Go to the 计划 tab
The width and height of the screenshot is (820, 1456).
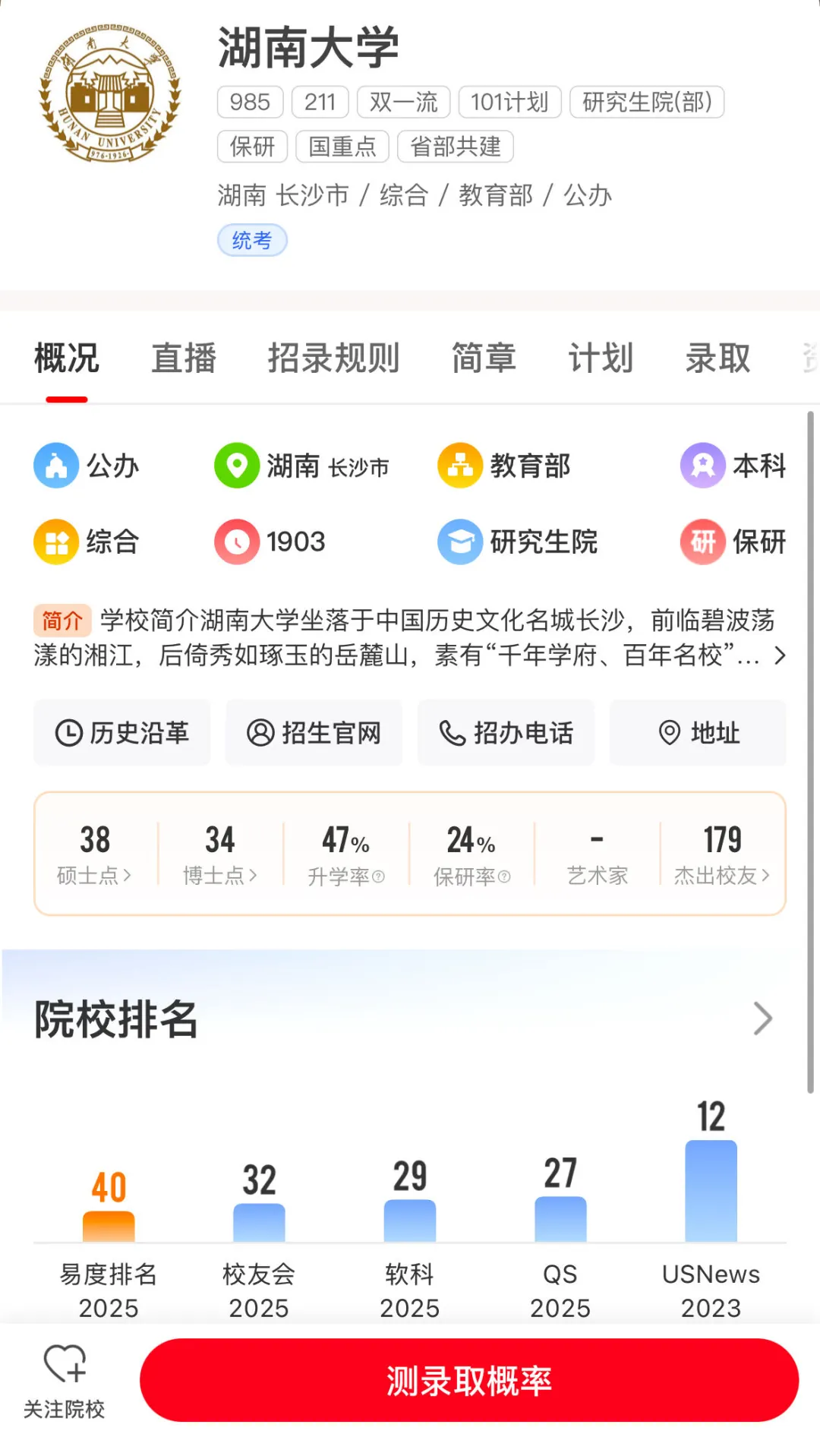(601, 358)
